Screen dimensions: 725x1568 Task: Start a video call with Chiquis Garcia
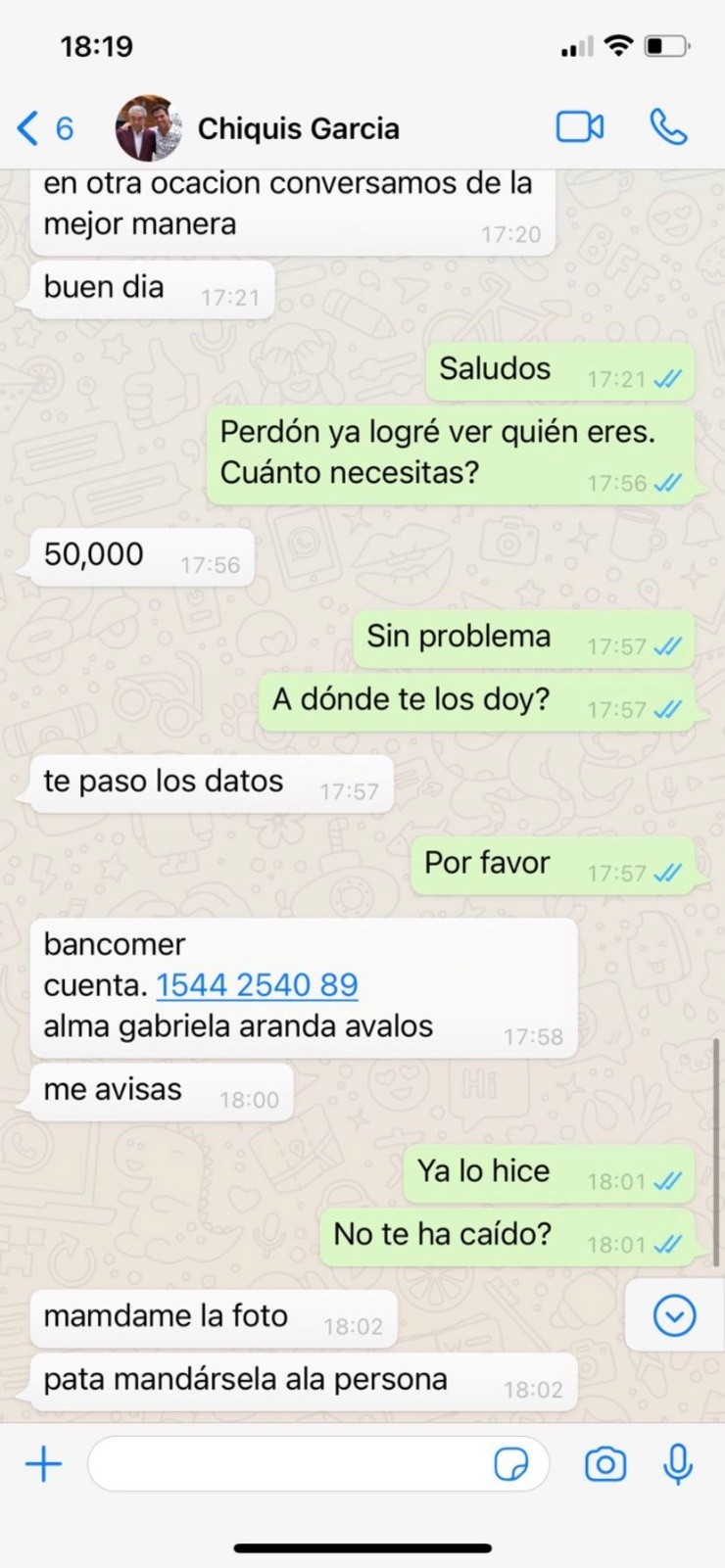point(580,126)
